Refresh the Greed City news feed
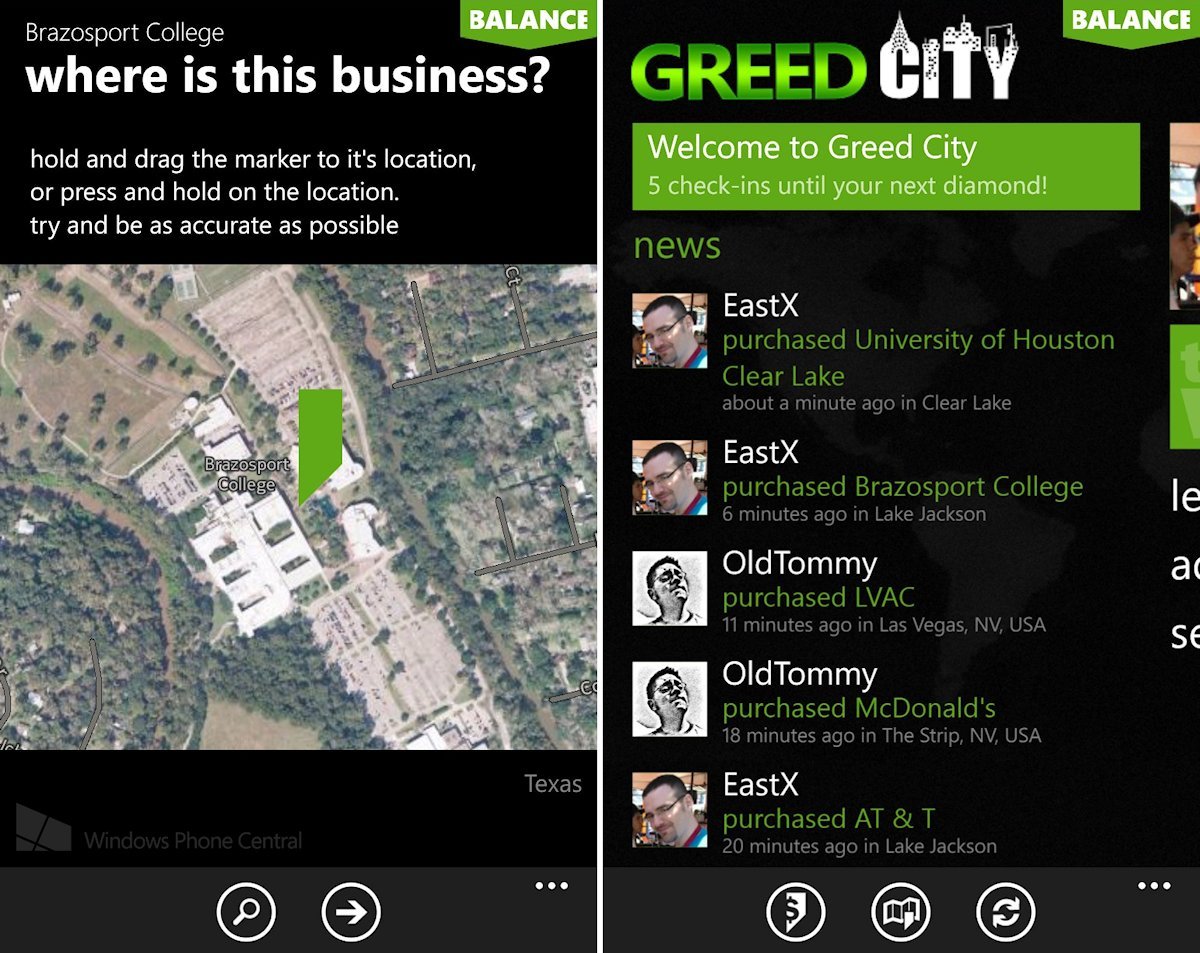The image size is (1200, 953). point(1005,912)
